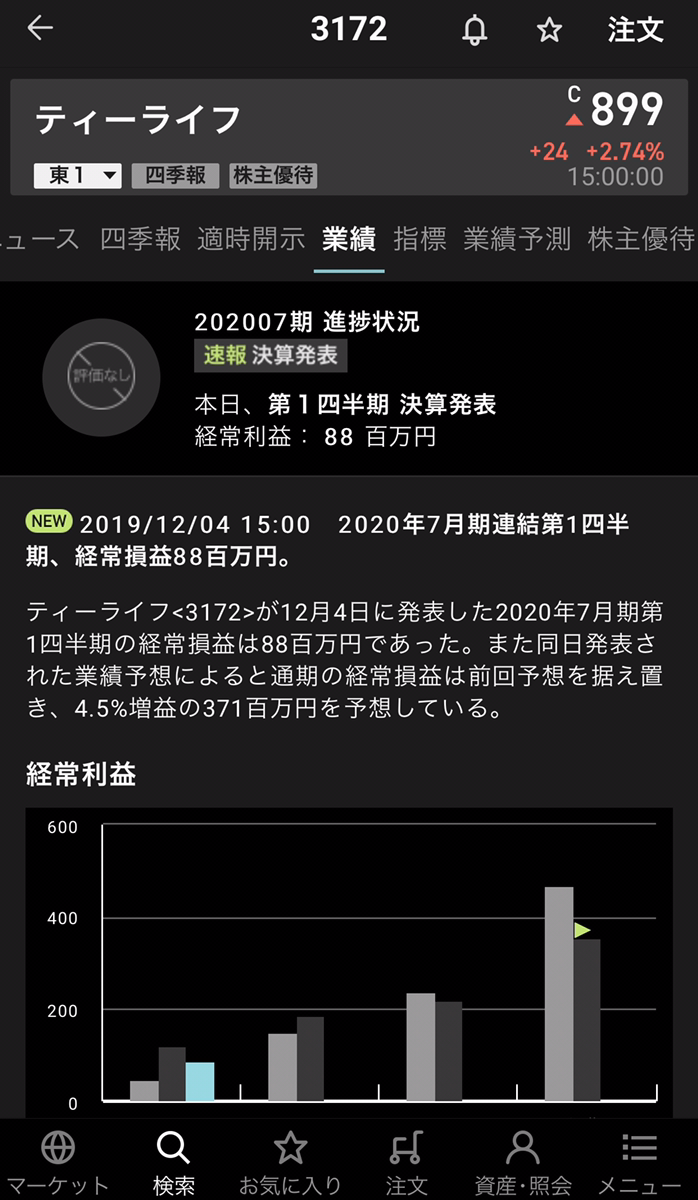Open the 東1 market dropdown
698x1200 pixels.
[x=78, y=175]
